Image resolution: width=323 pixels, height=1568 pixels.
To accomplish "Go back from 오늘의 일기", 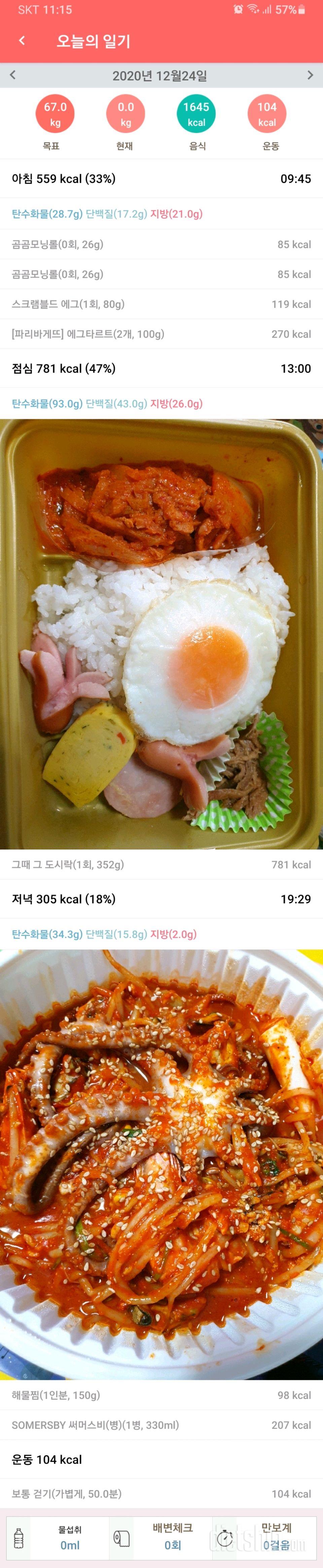I will tap(22, 41).
